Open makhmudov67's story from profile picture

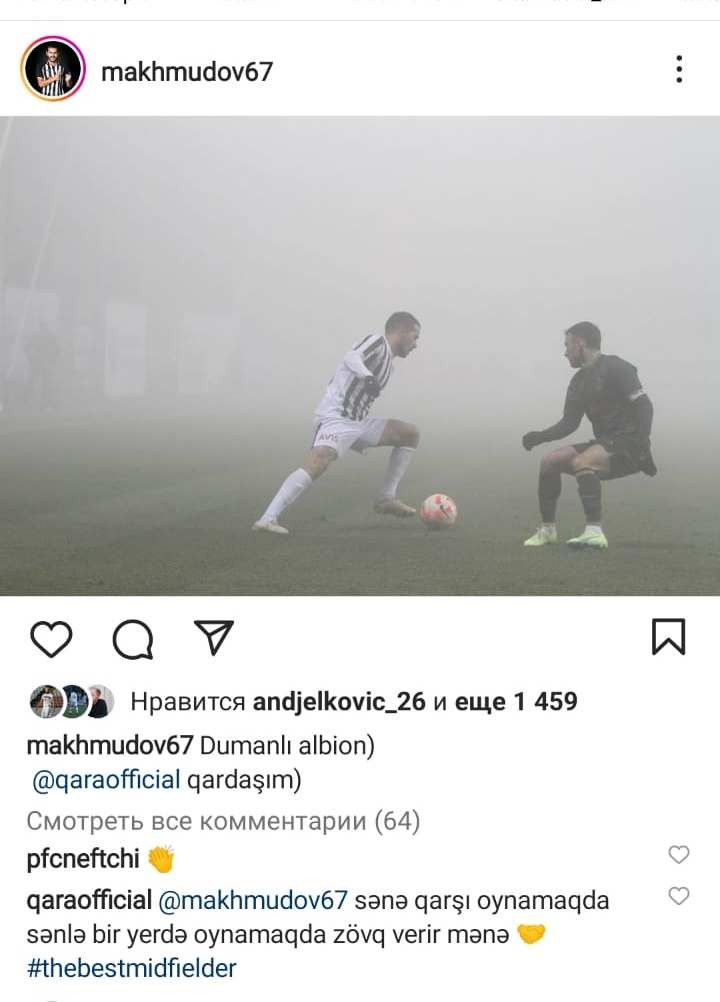tap(53, 70)
